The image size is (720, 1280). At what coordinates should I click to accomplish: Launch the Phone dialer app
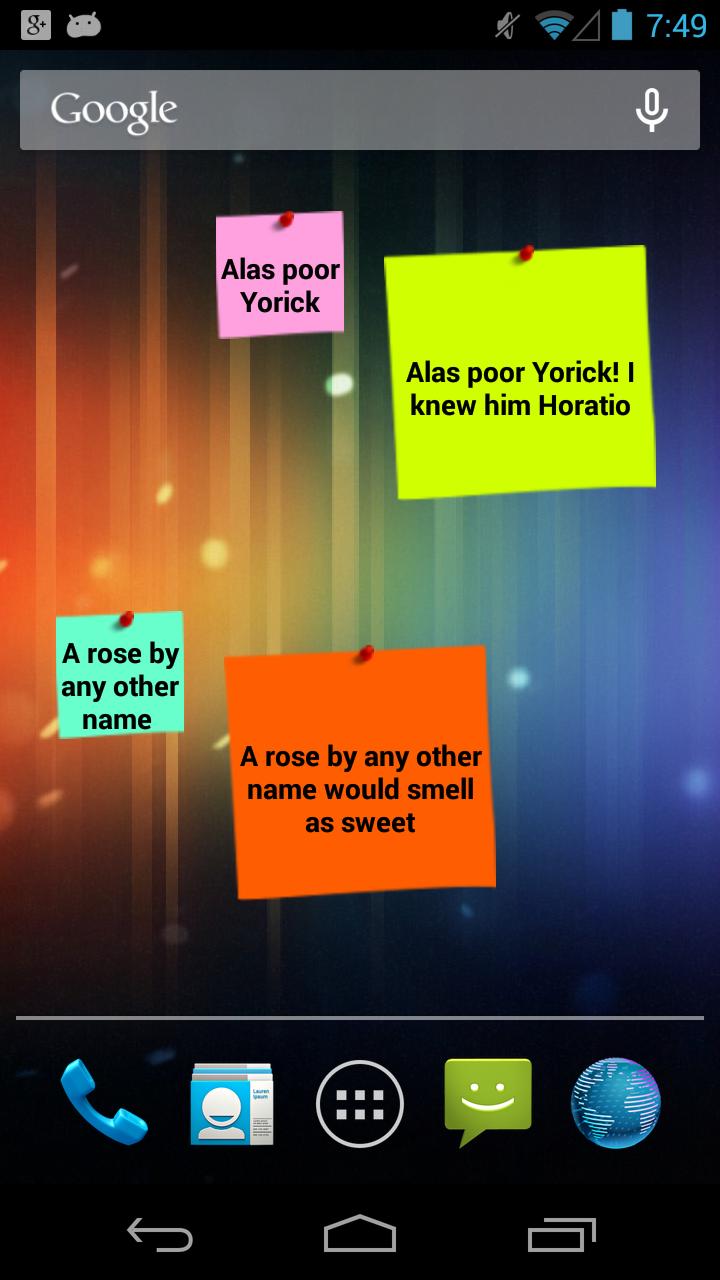tap(103, 1103)
